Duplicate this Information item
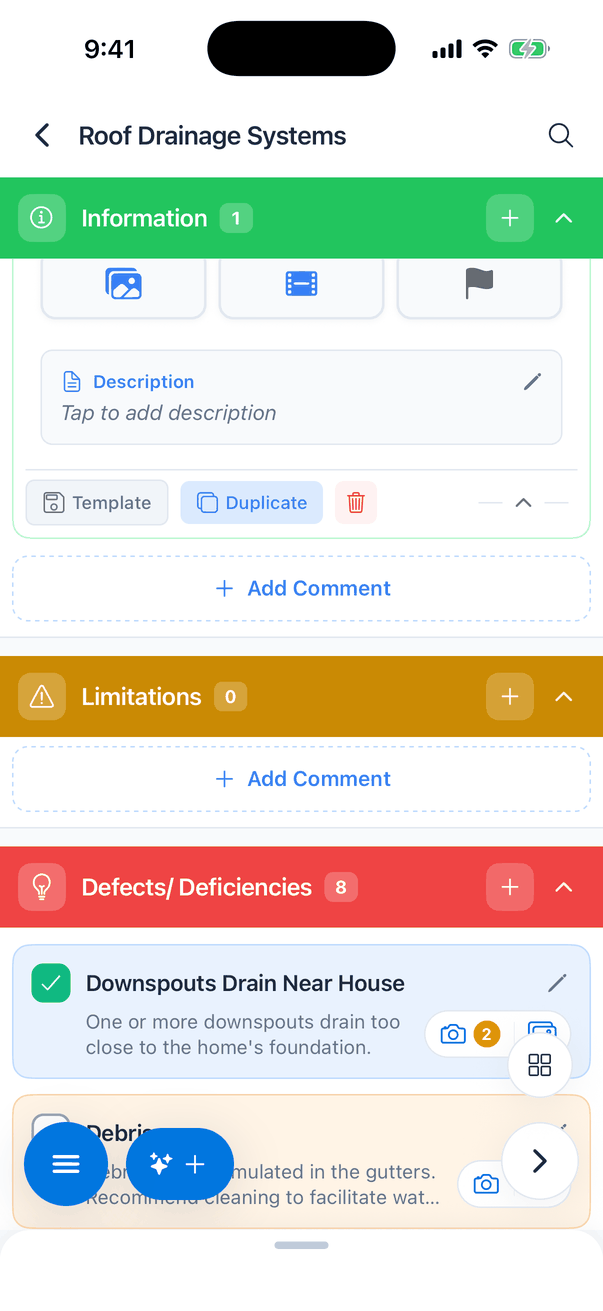Screen dimensions: 603x1311 252,503
